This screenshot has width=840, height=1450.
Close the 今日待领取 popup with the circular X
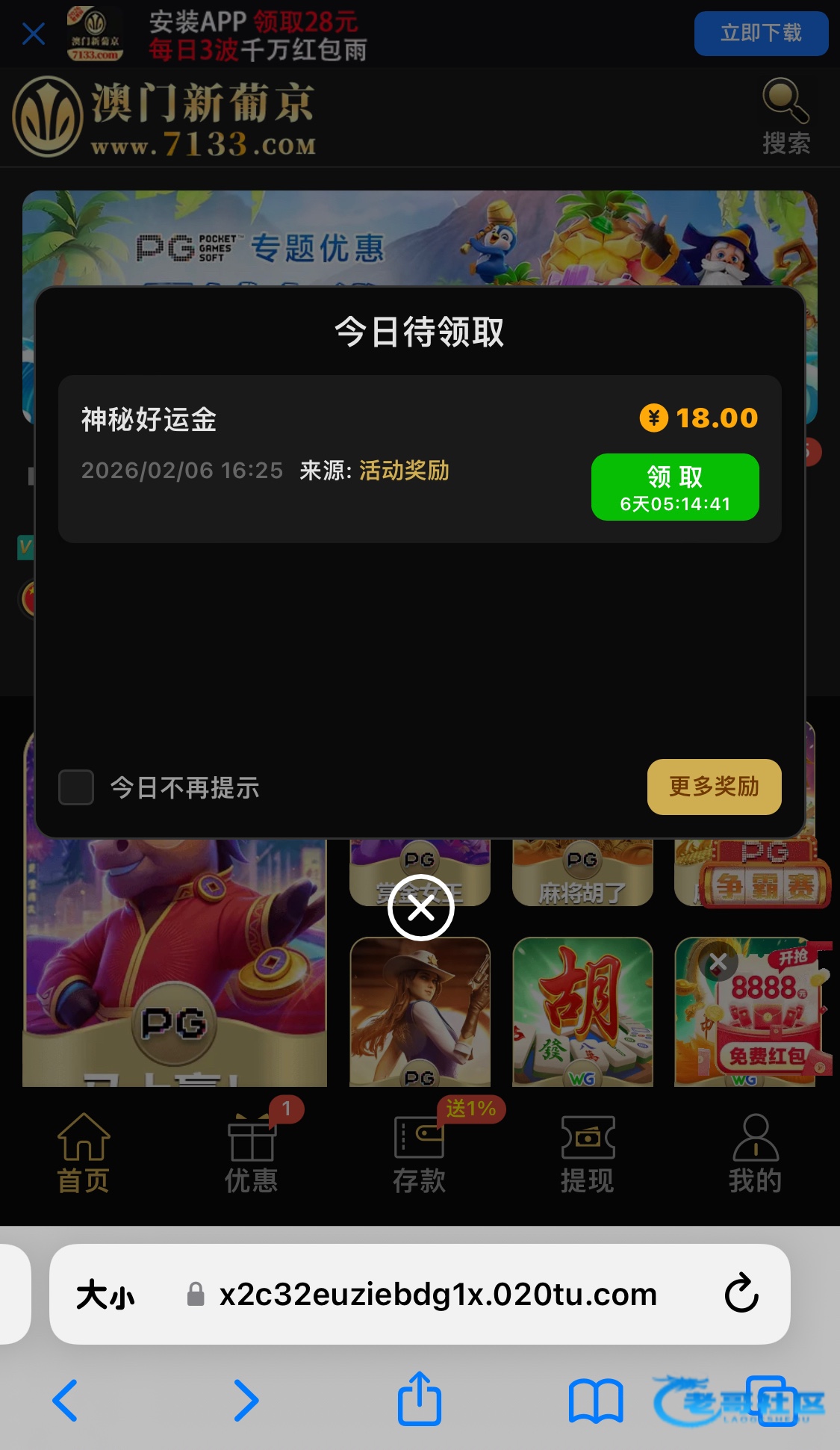(x=421, y=908)
